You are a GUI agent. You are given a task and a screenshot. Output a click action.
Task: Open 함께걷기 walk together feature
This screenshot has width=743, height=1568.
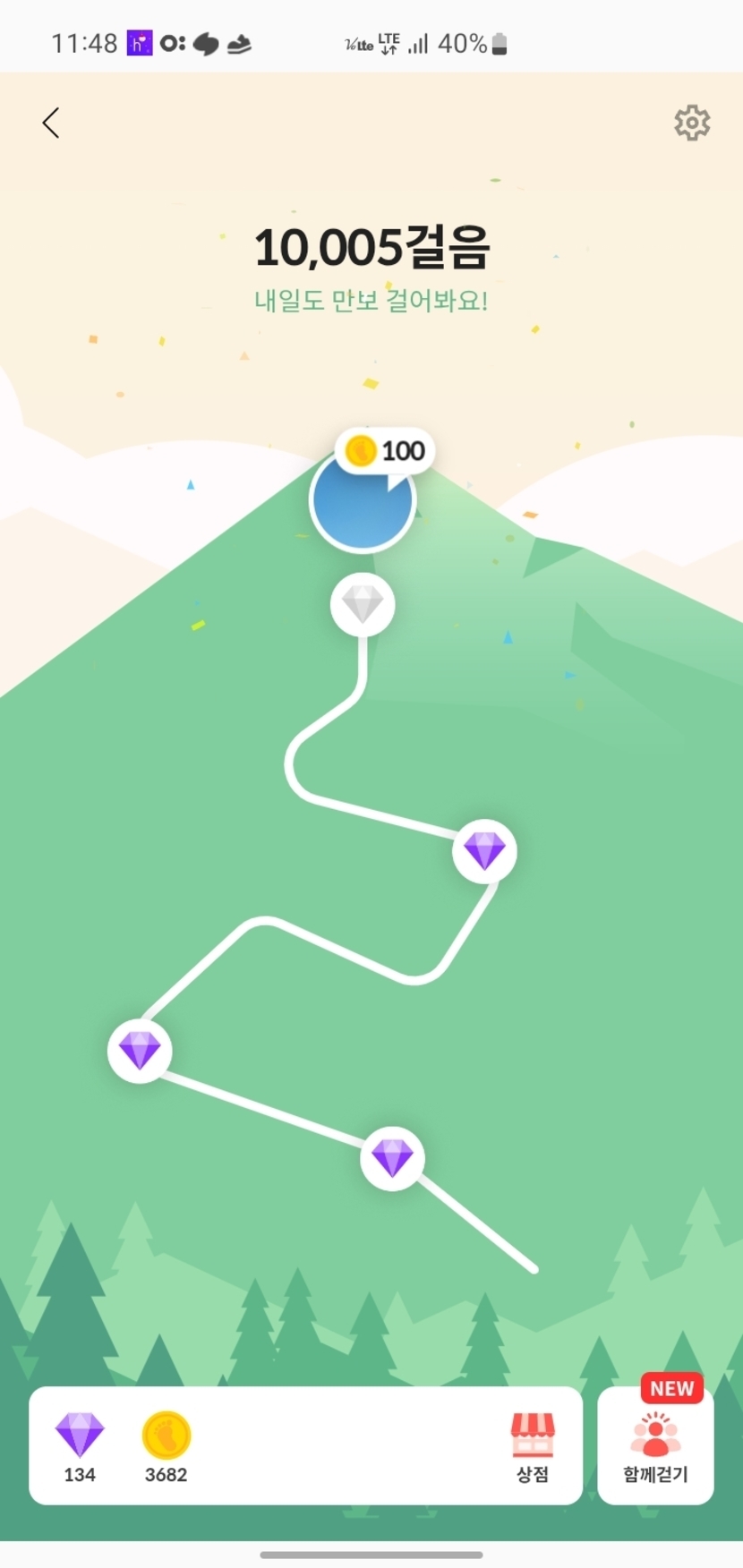point(655,1447)
